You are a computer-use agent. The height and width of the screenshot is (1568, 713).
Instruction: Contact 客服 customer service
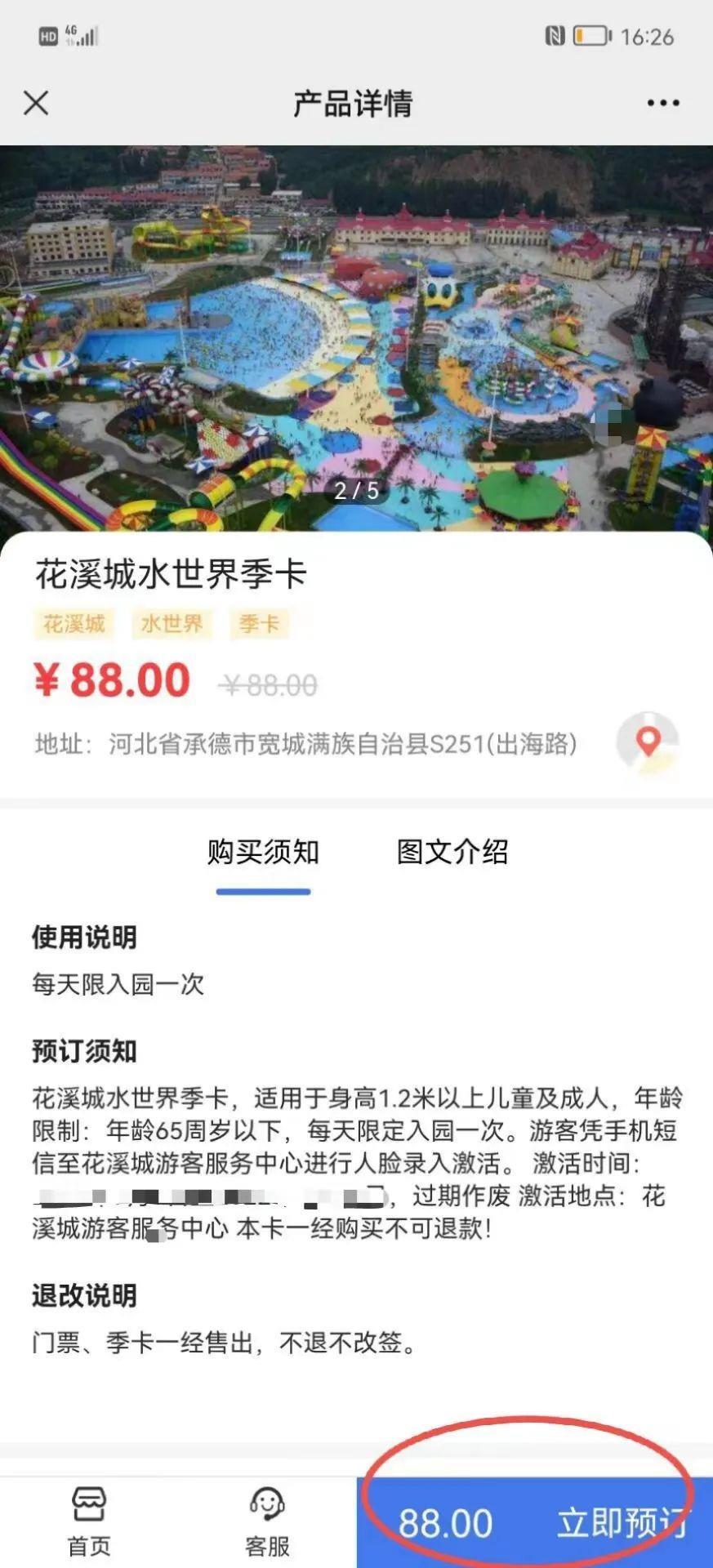click(x=267, y=1521)
